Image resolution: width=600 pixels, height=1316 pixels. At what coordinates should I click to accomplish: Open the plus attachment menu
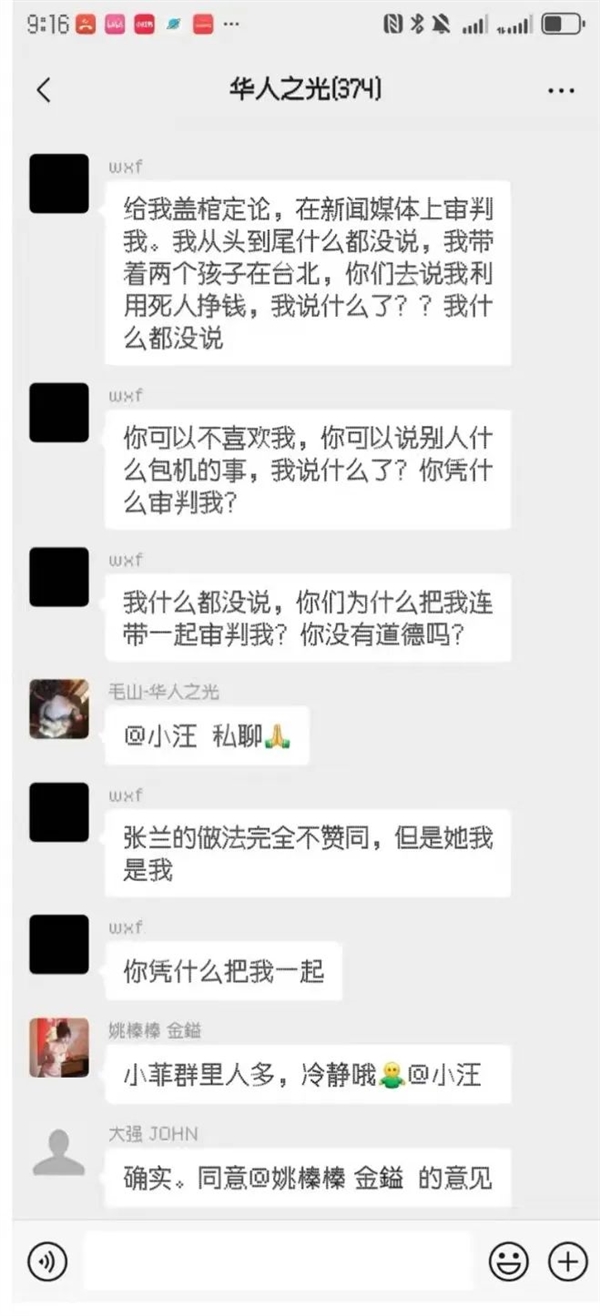tap(568, 1261)
